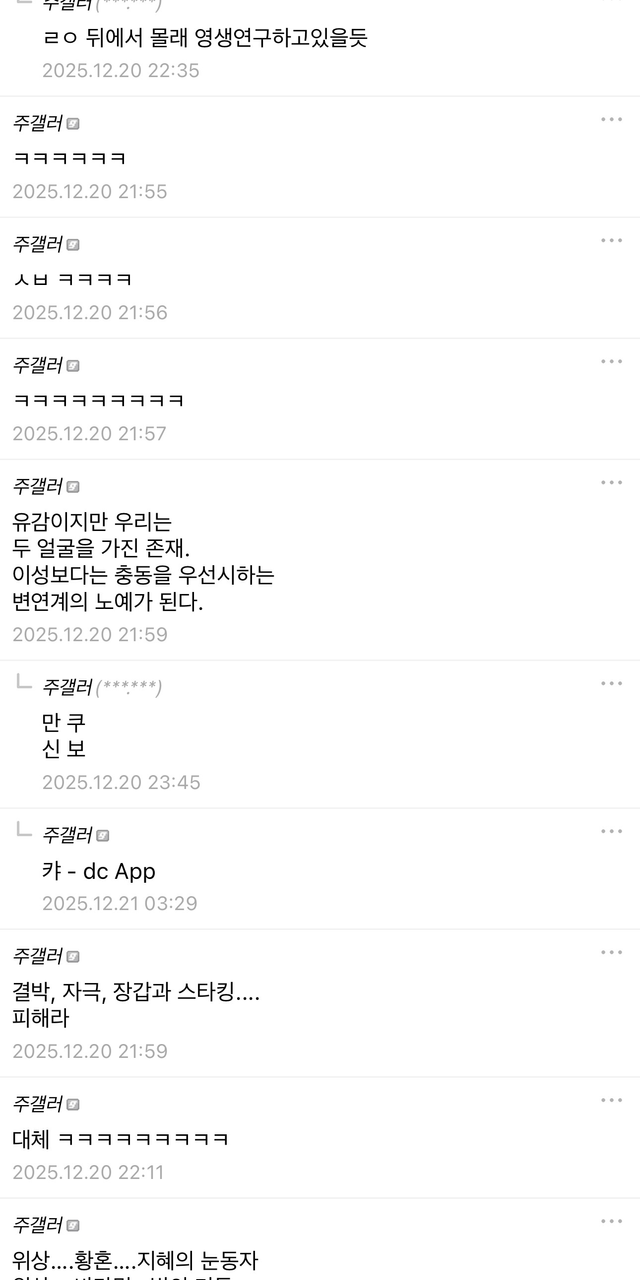Screen dimensions: 640x1280
Task: Open the overflow menu for the '결박, 자극' comment
Action: 611,953
